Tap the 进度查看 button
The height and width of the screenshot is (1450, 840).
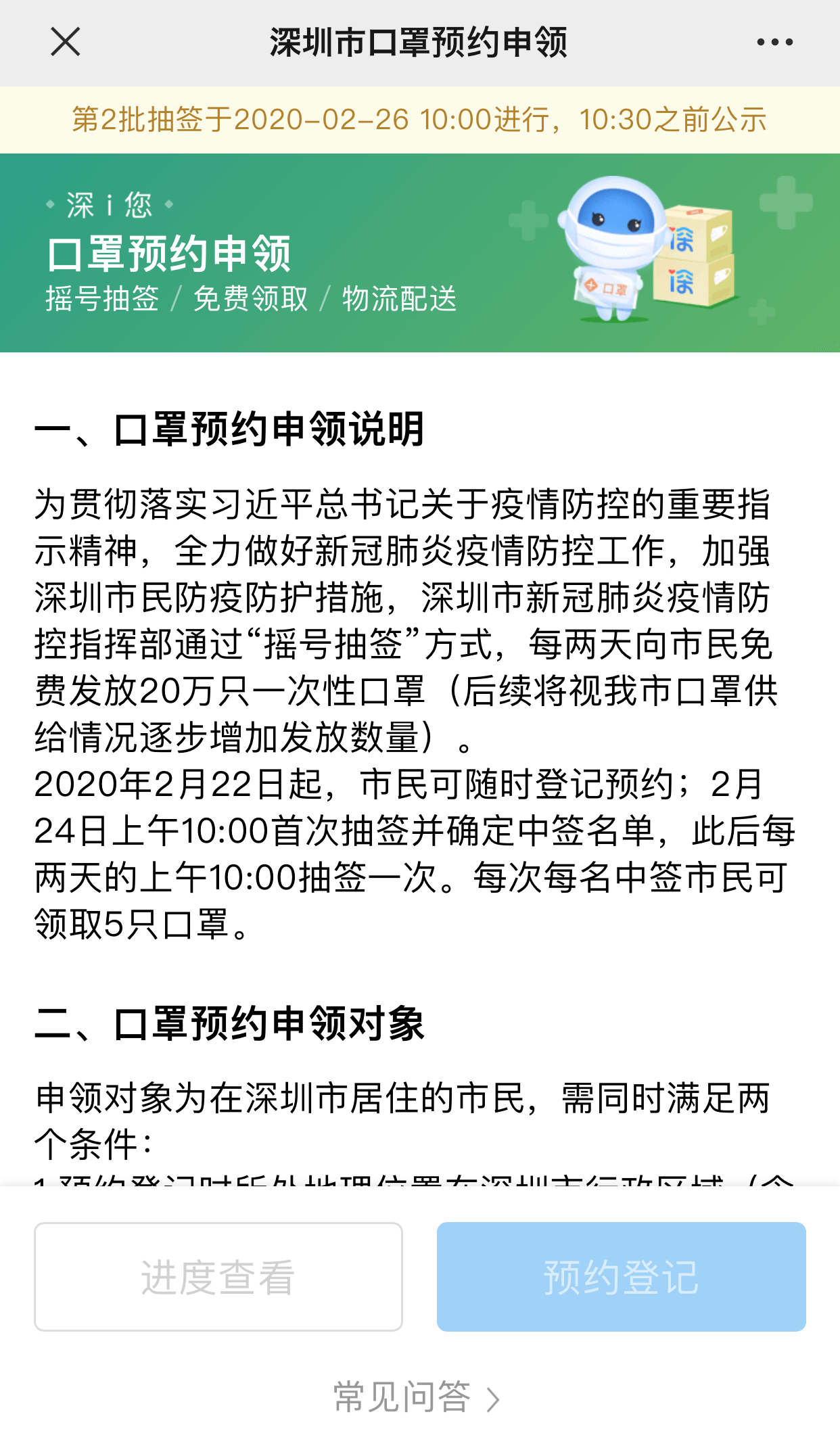coord(218,1277)
